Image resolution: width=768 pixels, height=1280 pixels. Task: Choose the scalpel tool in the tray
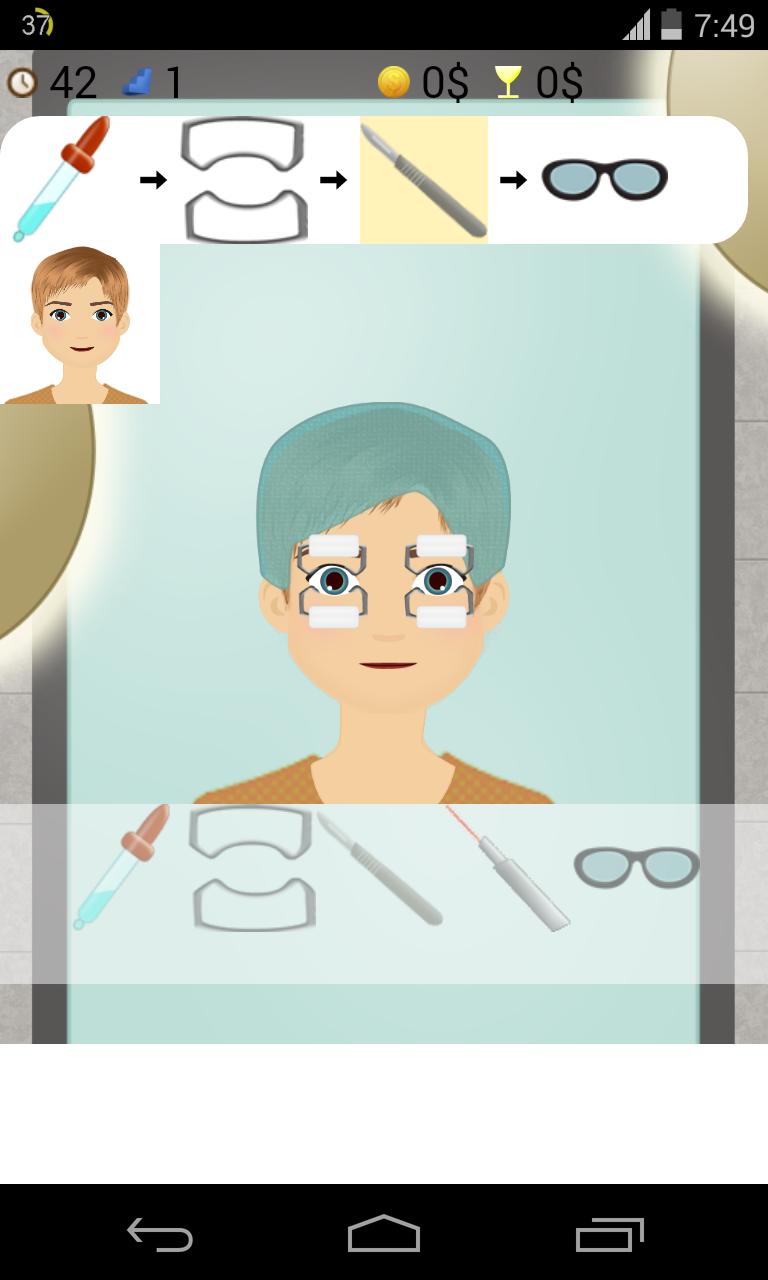tap(380, 868)
